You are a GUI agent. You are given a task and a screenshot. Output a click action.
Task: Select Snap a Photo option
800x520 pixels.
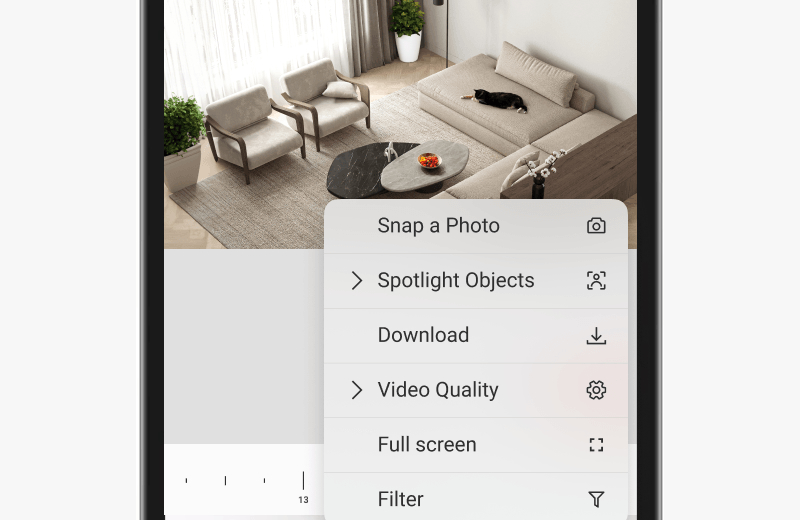click(438, 226)
